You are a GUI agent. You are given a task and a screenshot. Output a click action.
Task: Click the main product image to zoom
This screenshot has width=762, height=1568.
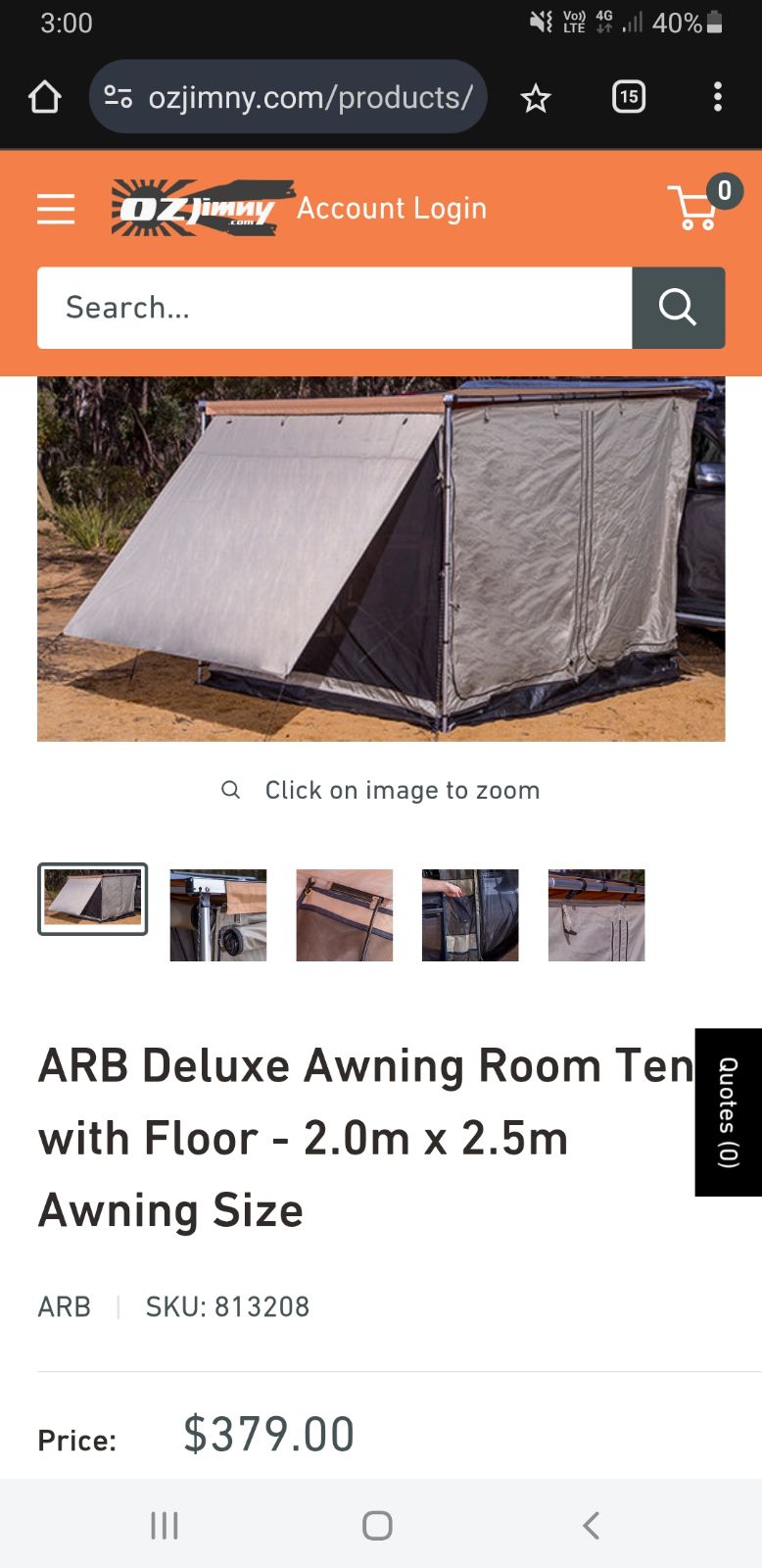381,557
